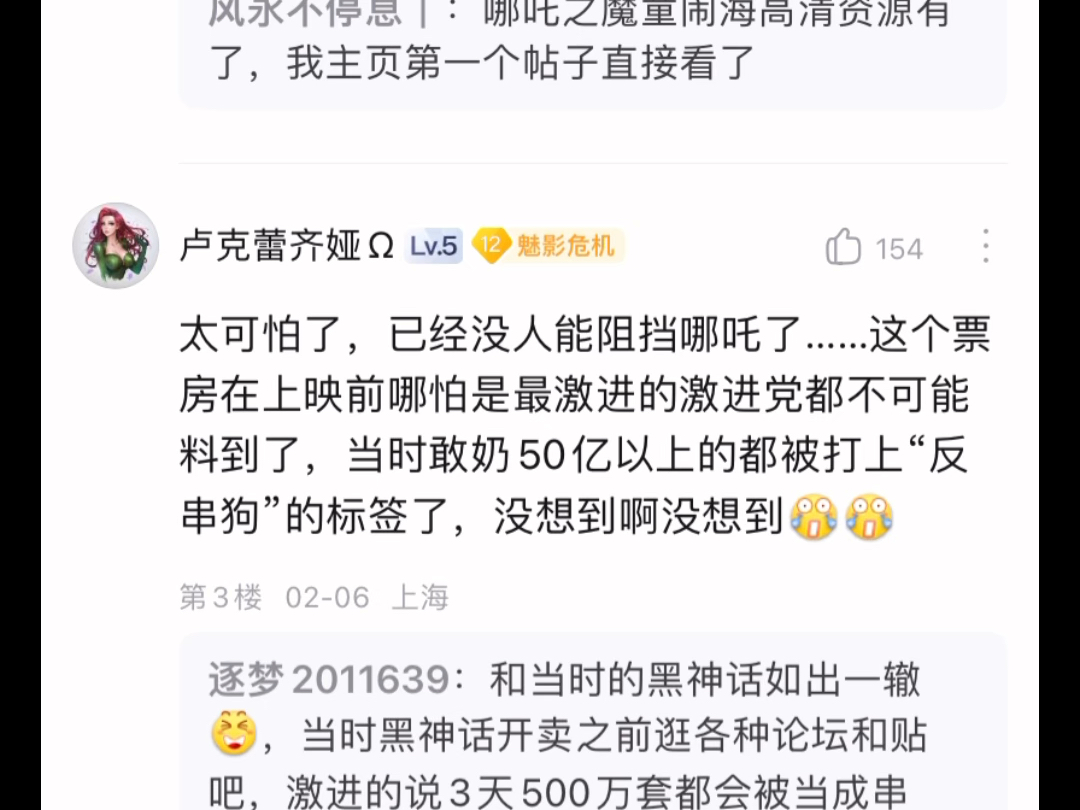Viewport: 1080px width, 810px height.
Task: Open 卢克蕾齐娅Ω's profile avatar
Action: coord(116,246)
